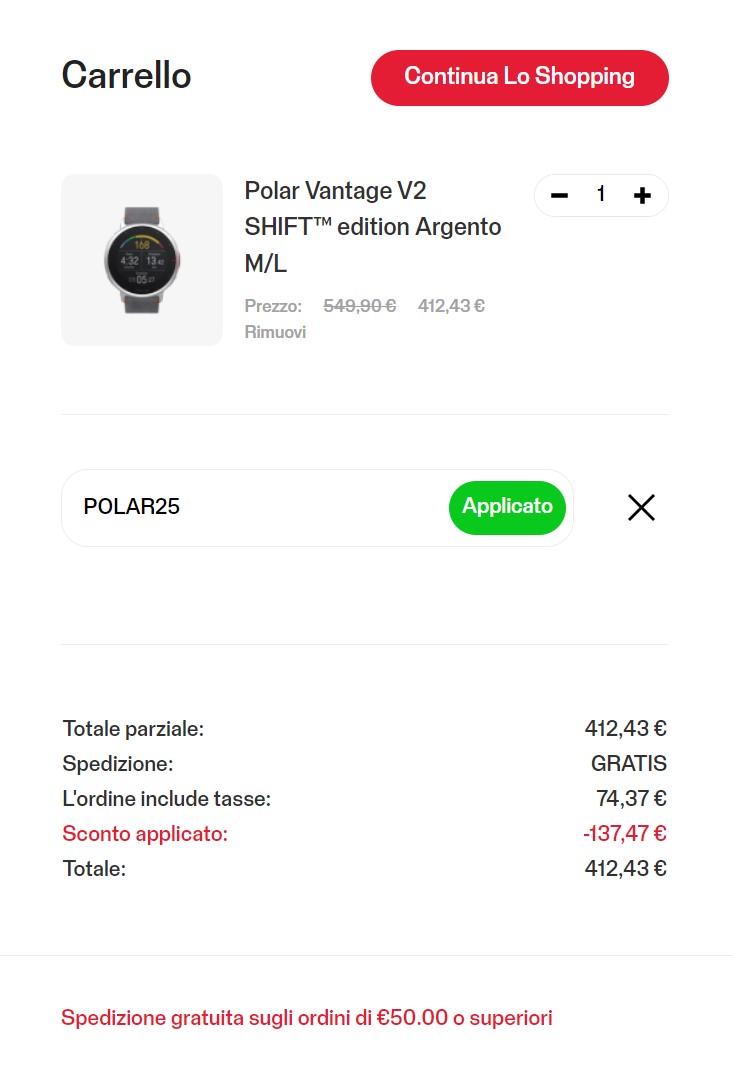Click the Prezzo label next to the watch
The image size is (733, 1083).
272,306
